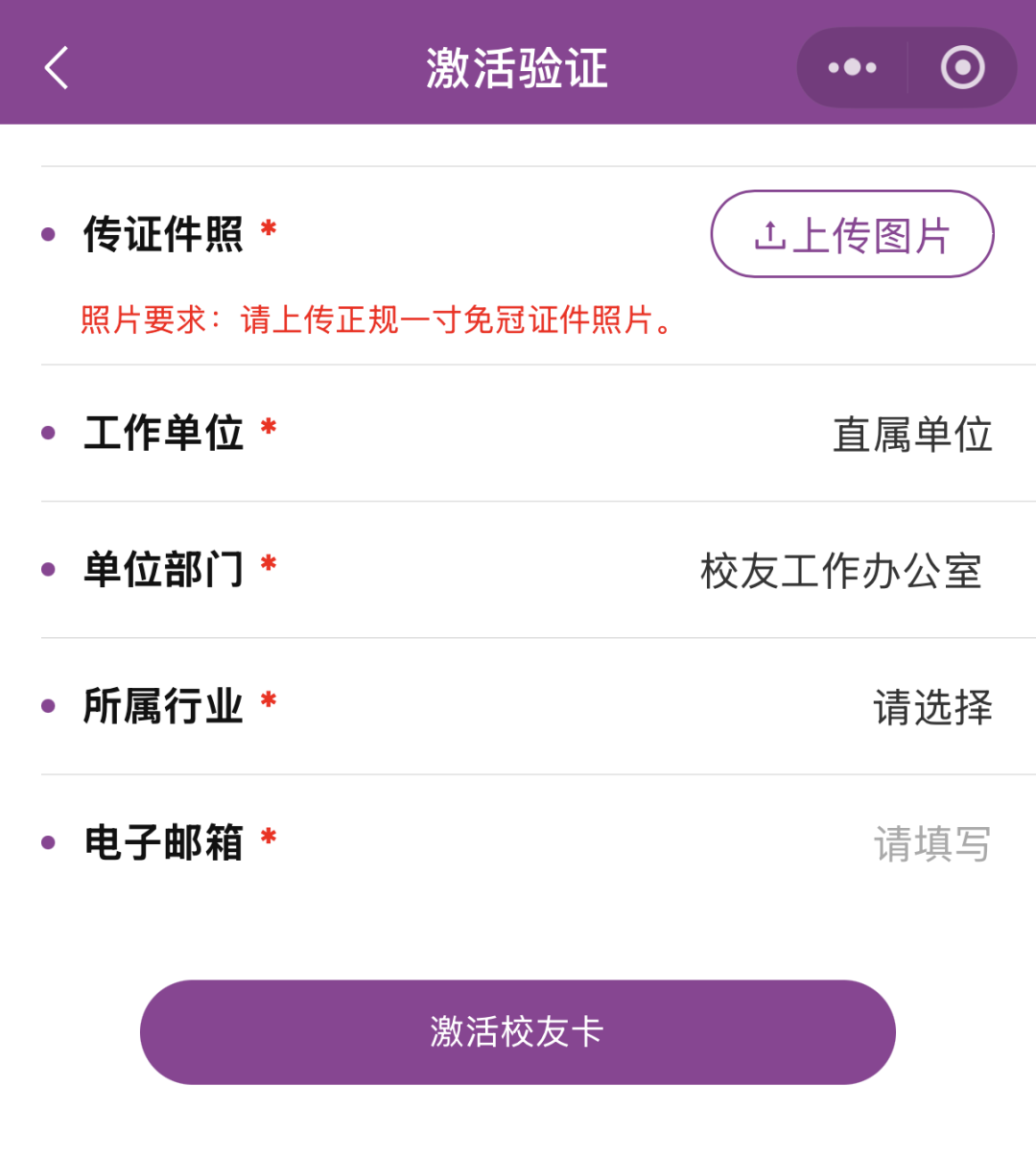Close the mini program with the circle icon
This screenshot has height=1157, width=1036.
[962, 68]
